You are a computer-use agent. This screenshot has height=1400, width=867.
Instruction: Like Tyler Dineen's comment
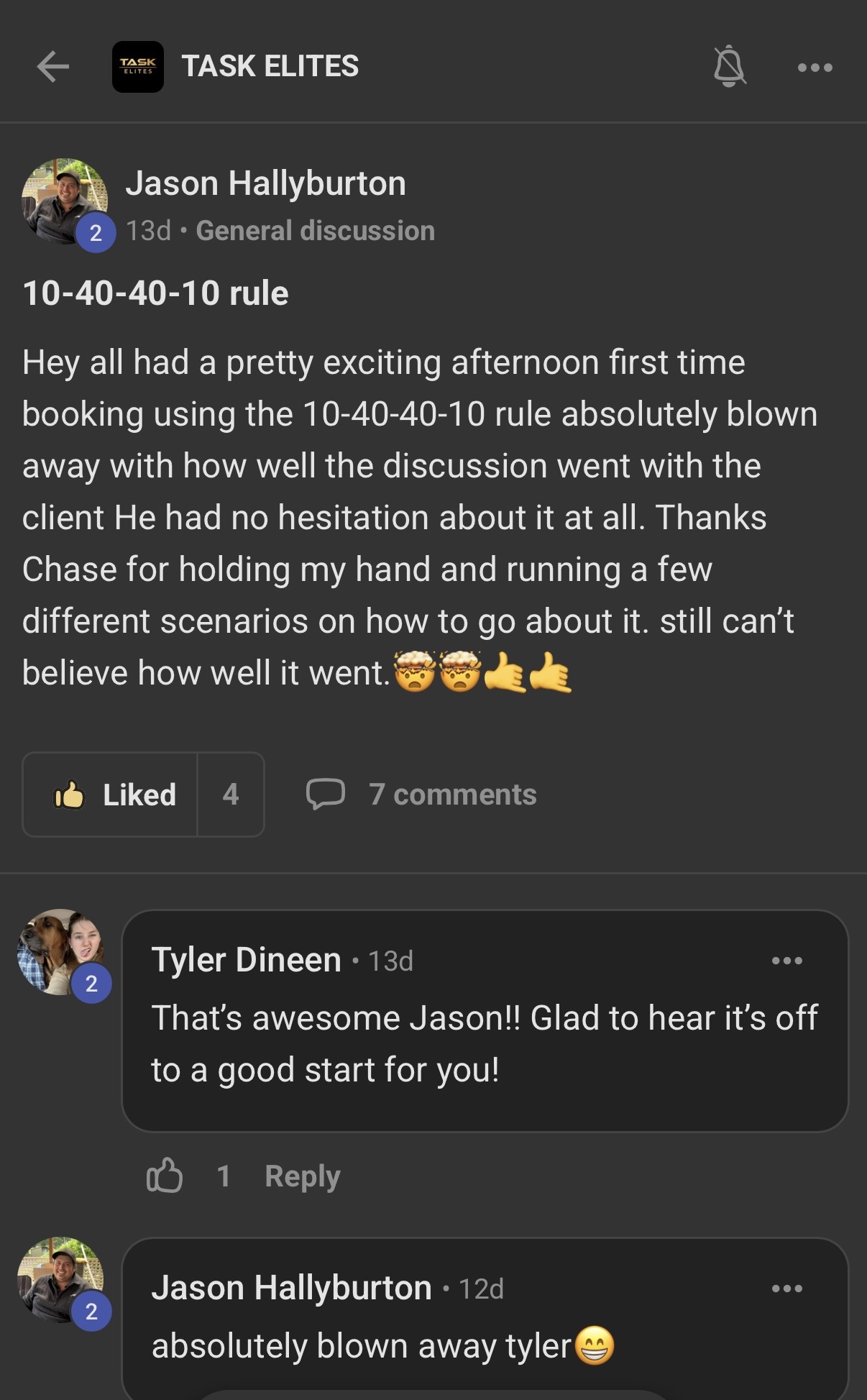pos(165,1176)
